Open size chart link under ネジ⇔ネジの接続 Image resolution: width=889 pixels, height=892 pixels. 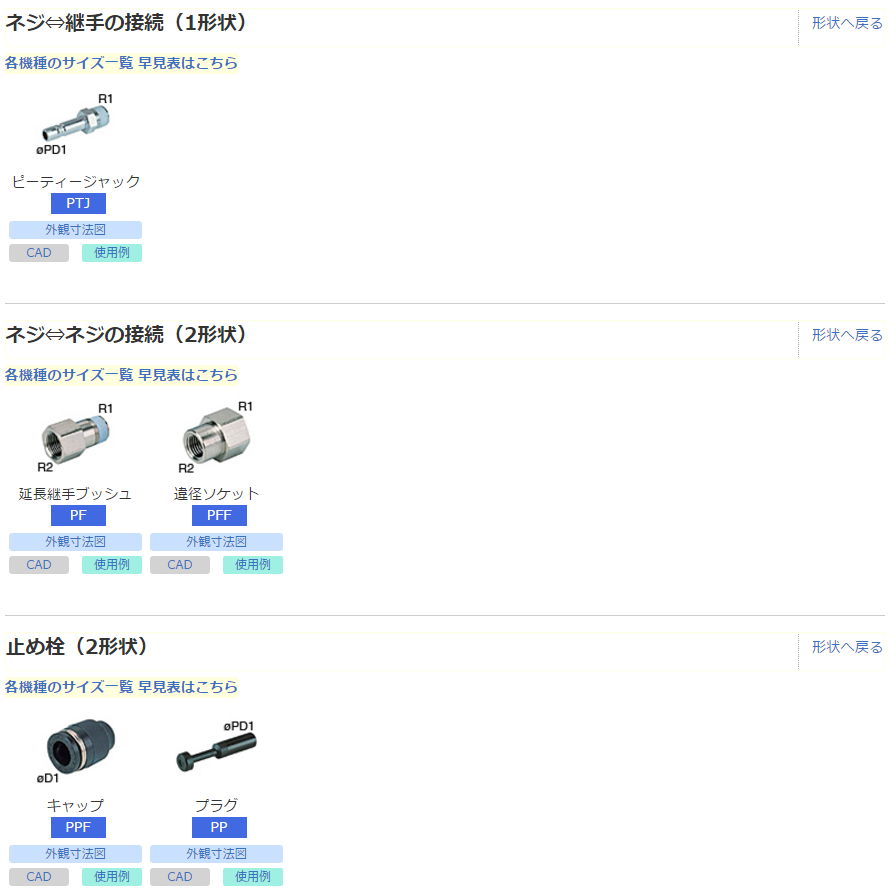point(121,375)
